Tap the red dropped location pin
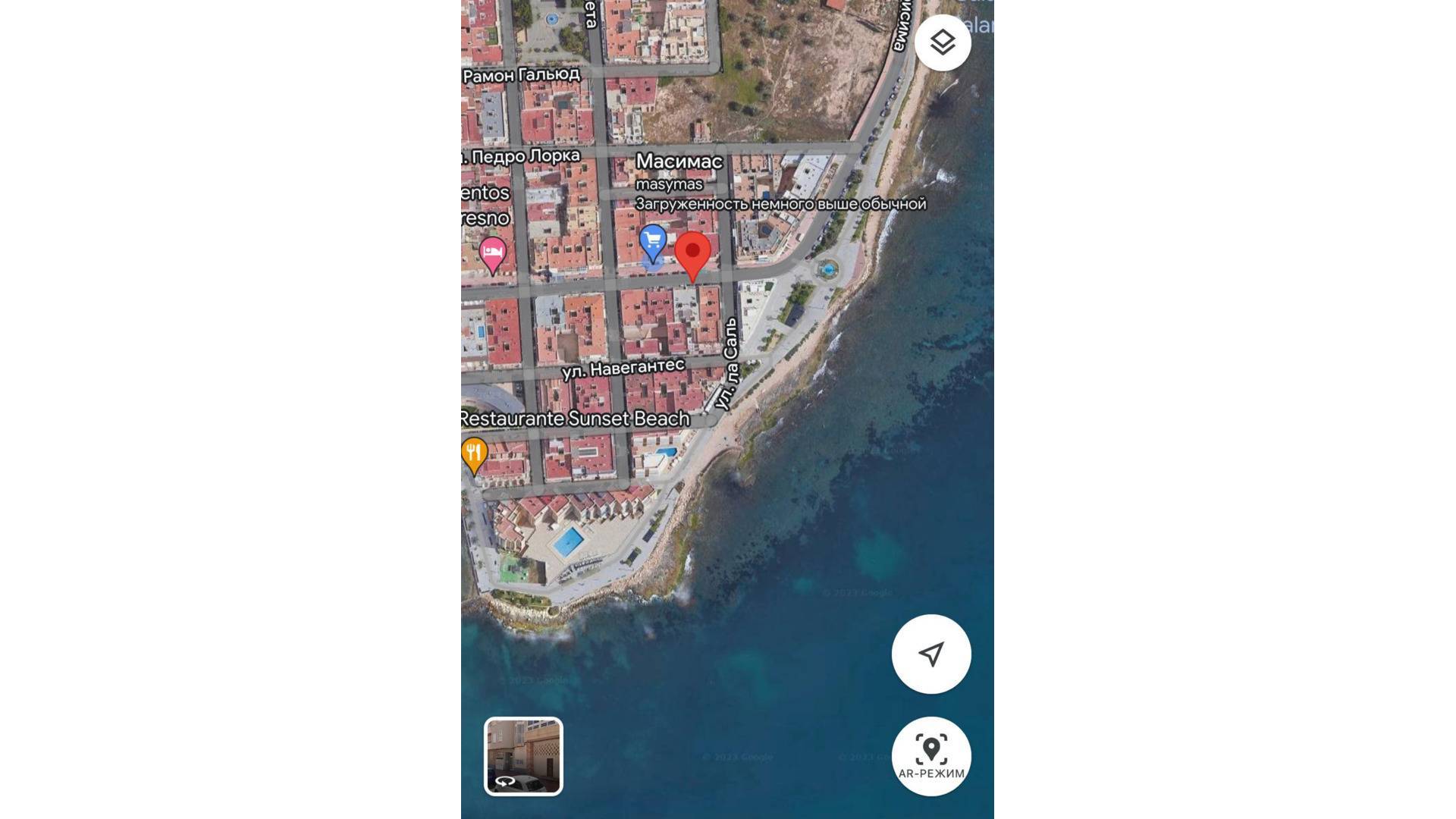 692,254
